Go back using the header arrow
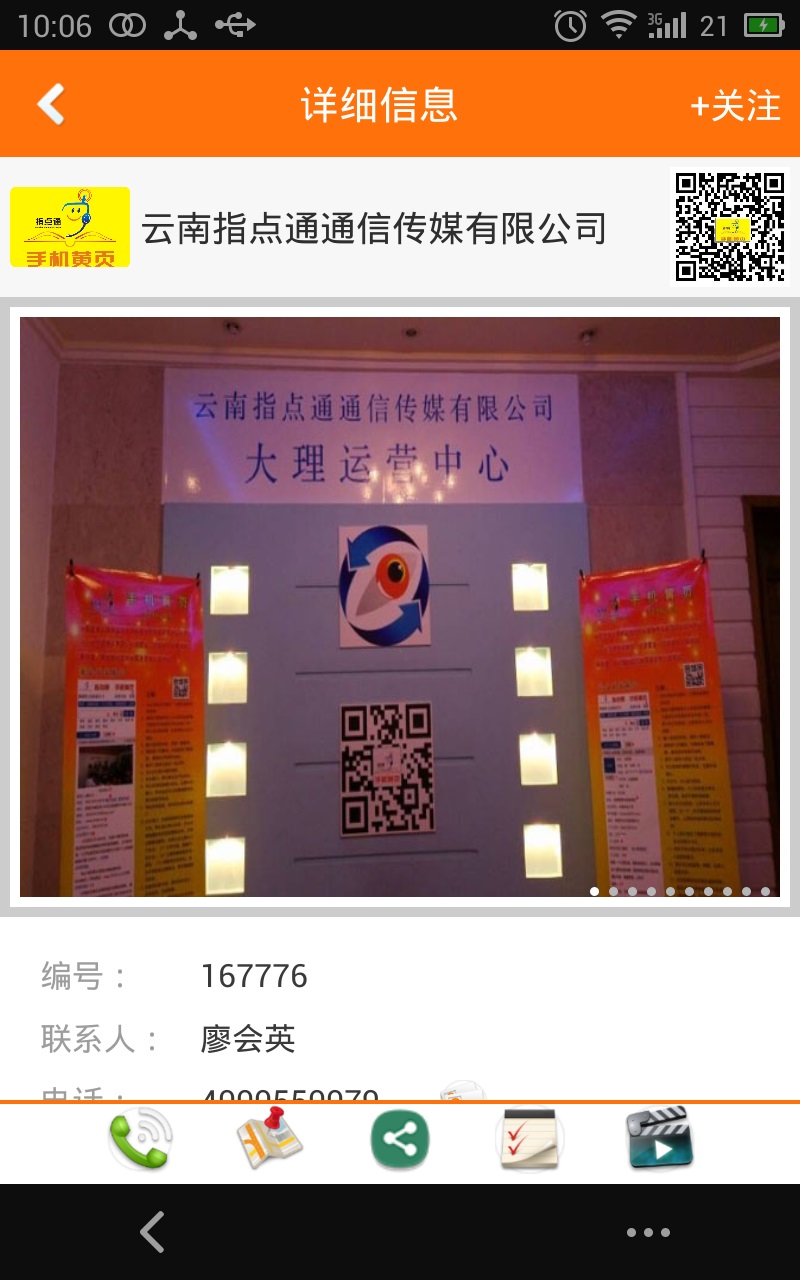The image size is (800, 1280). tap(52, 104)
